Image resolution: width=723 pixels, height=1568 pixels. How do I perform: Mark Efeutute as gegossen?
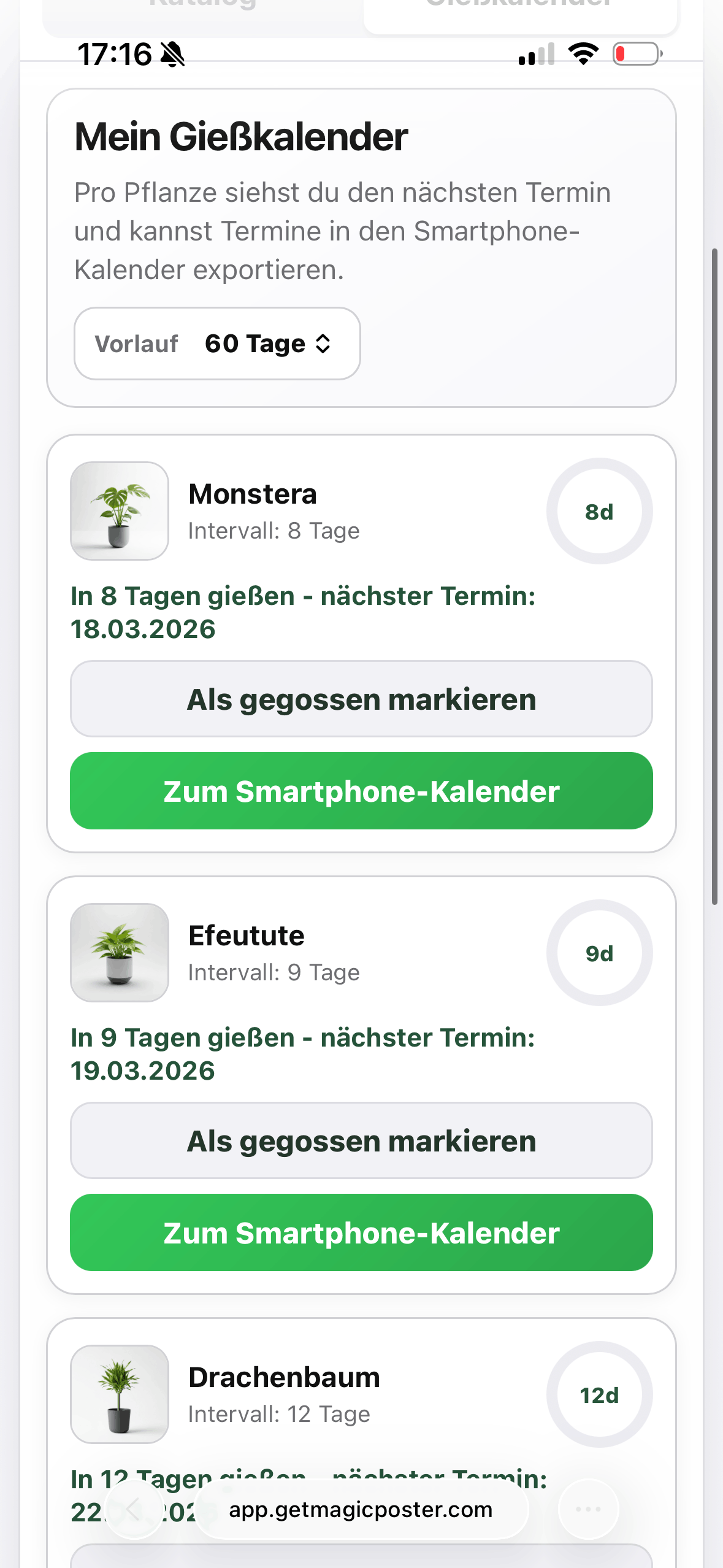click(x=361, y=1140)
